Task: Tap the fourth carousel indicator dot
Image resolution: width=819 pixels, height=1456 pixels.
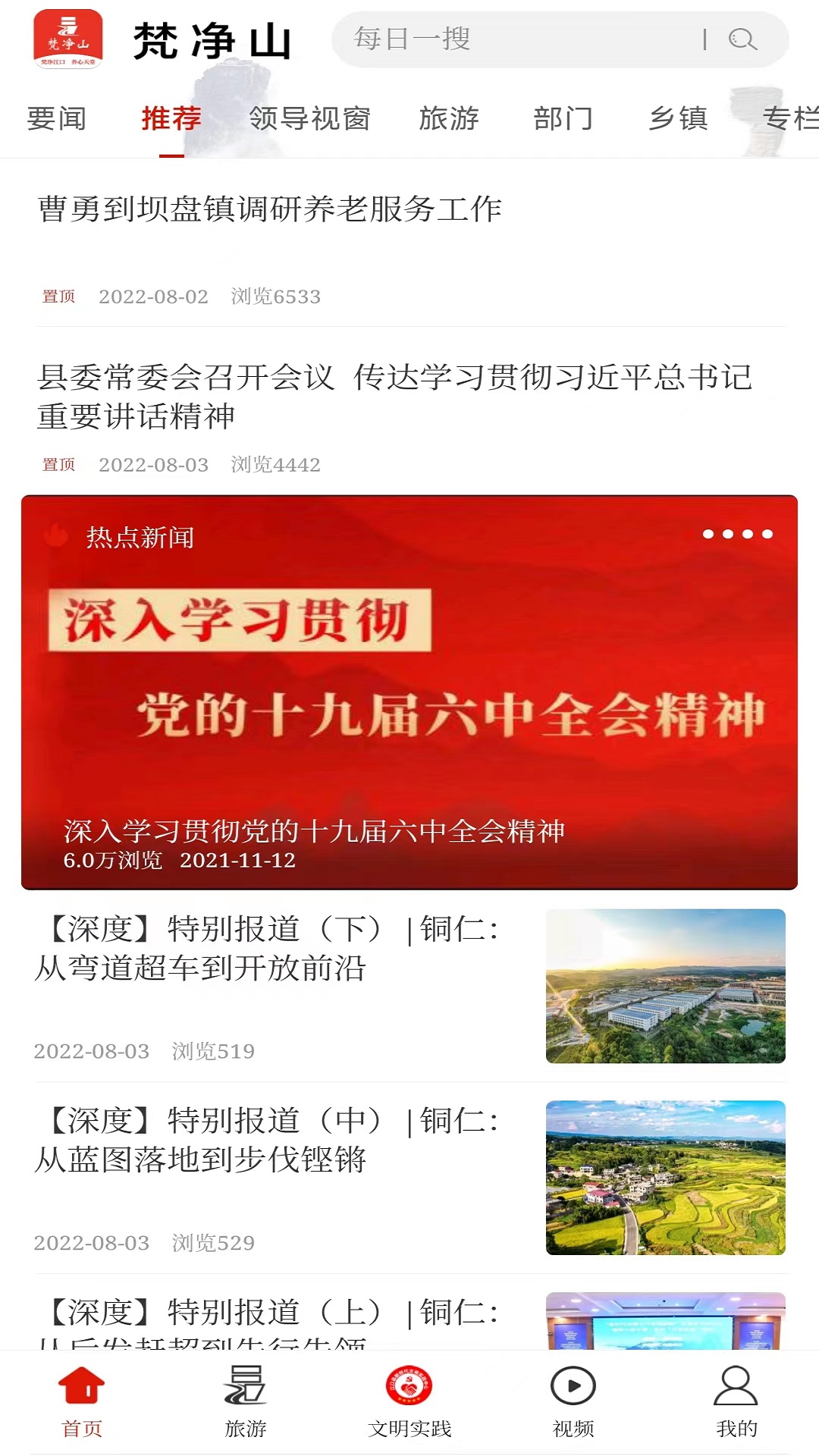Action: pos(767,533)
